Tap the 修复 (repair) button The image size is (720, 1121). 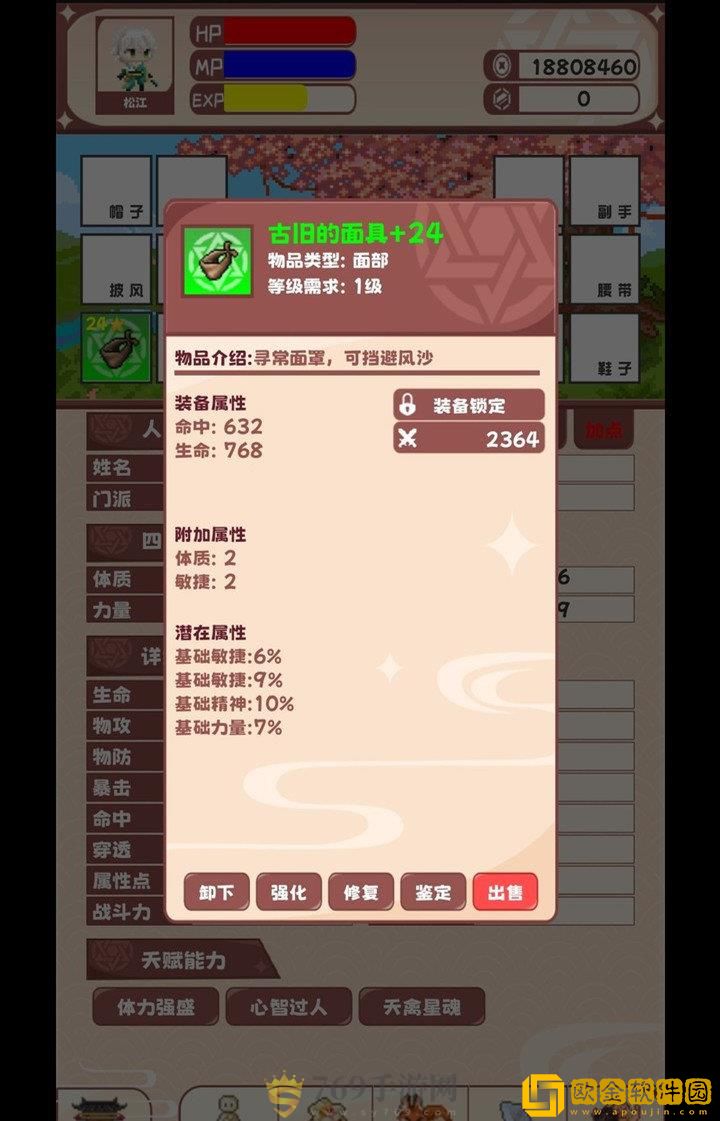[x=360, y=892]
